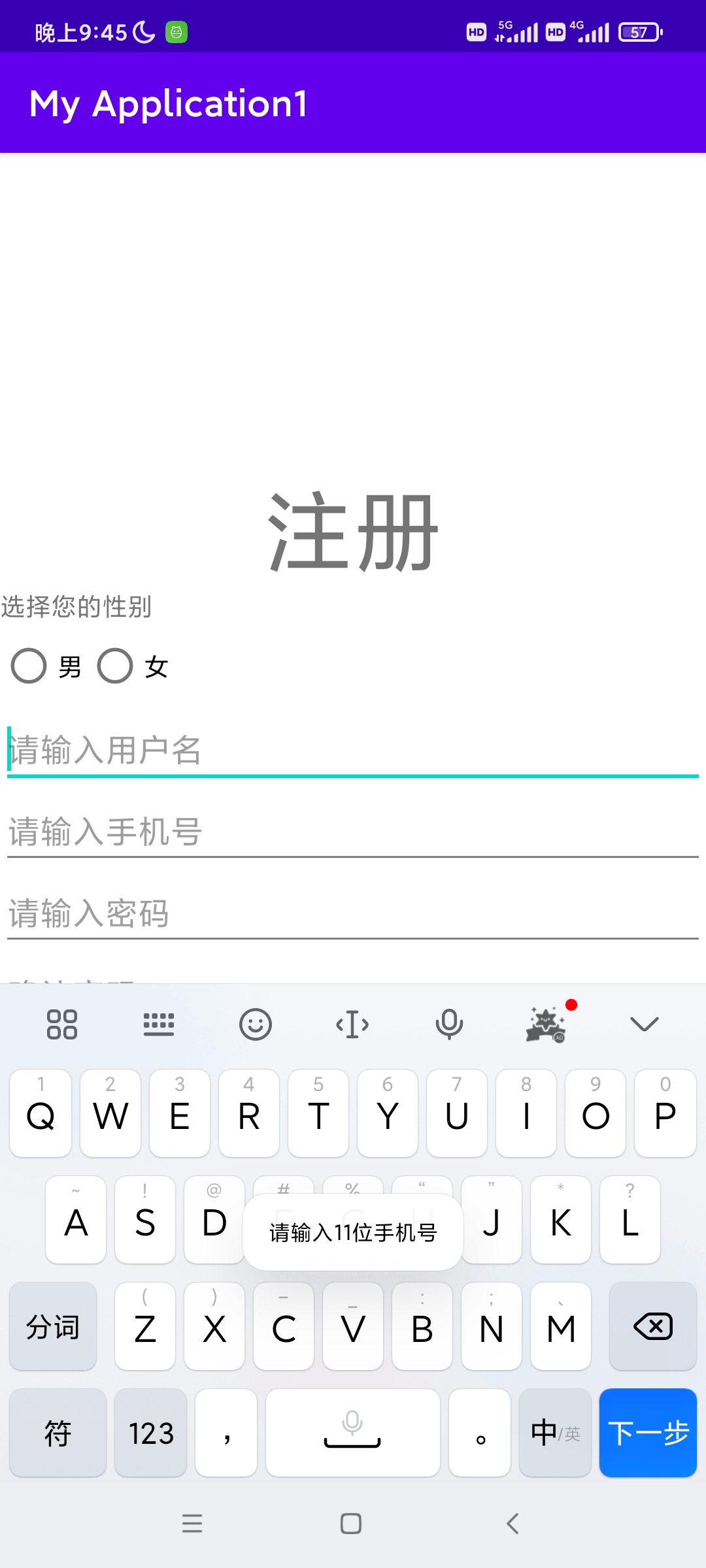Open the cursor movement tool

(x=352, y=1024)
